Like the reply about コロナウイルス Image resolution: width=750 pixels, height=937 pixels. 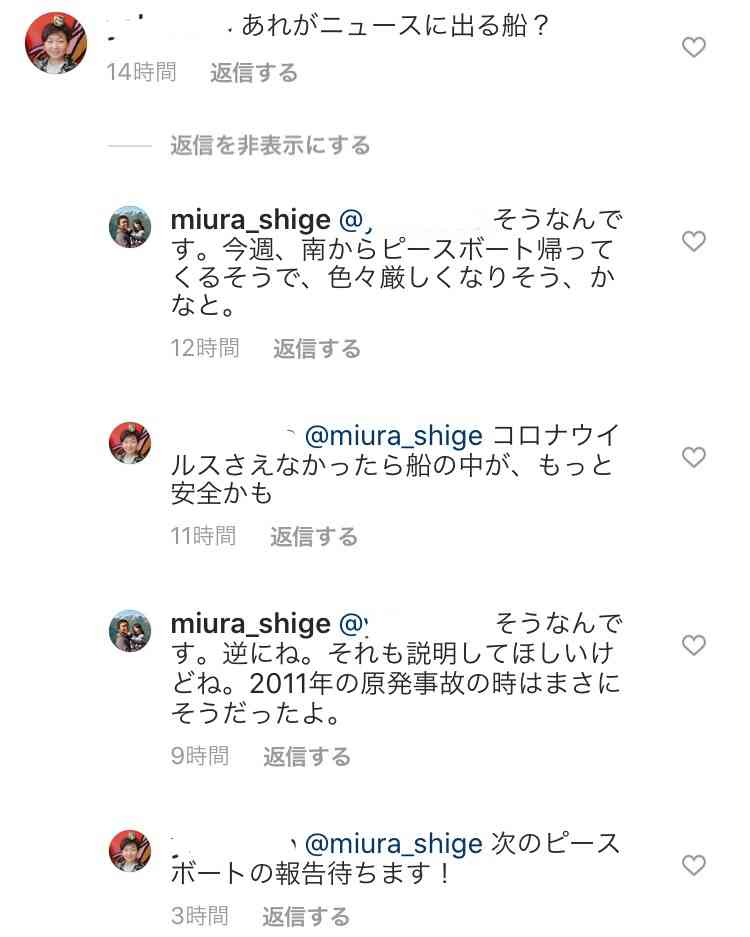pos(693,457)
